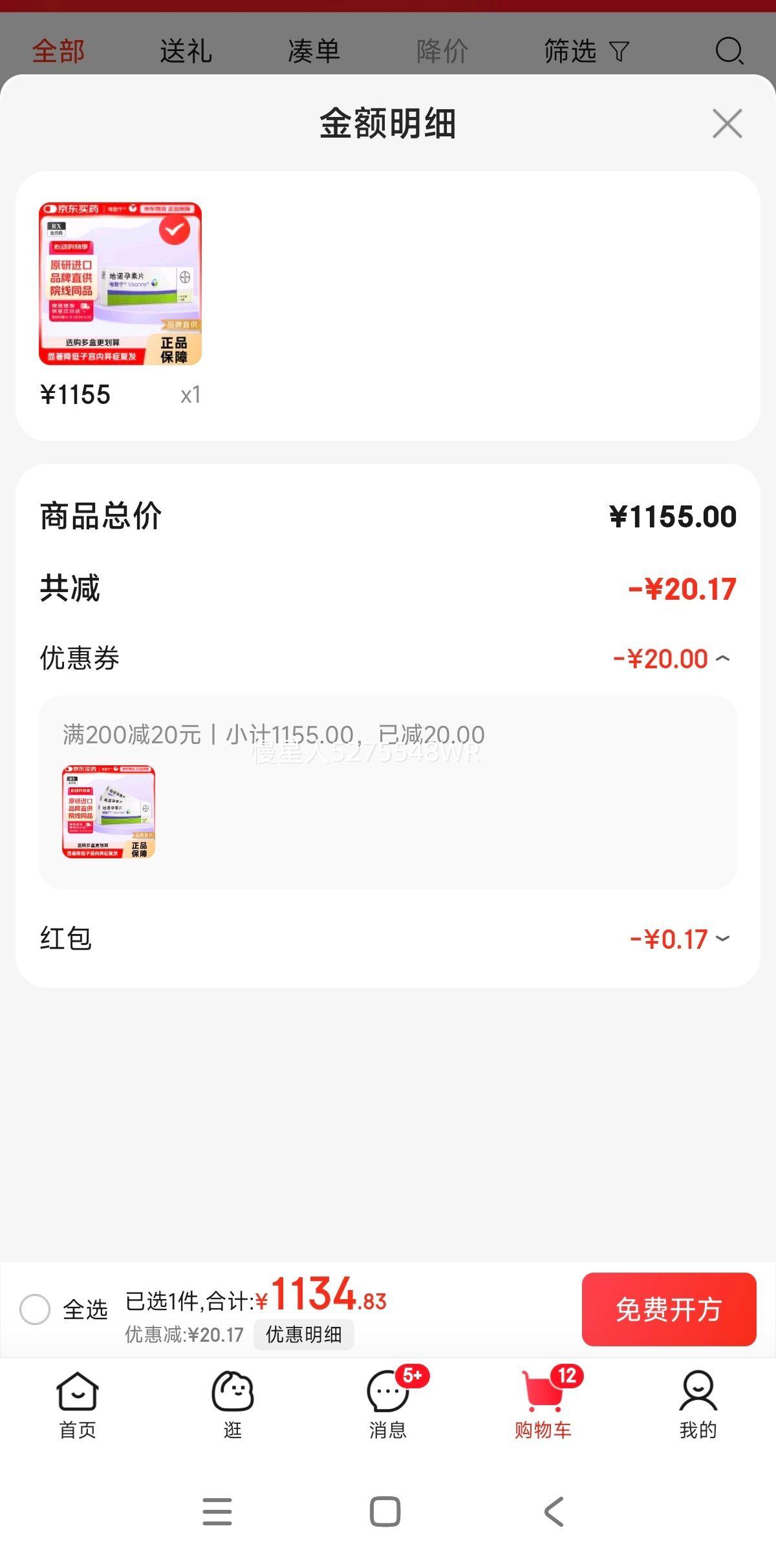This screenshot has width=776, height=1568.
Task: Tap the 免费开方 button
Action: point(669,1309)
